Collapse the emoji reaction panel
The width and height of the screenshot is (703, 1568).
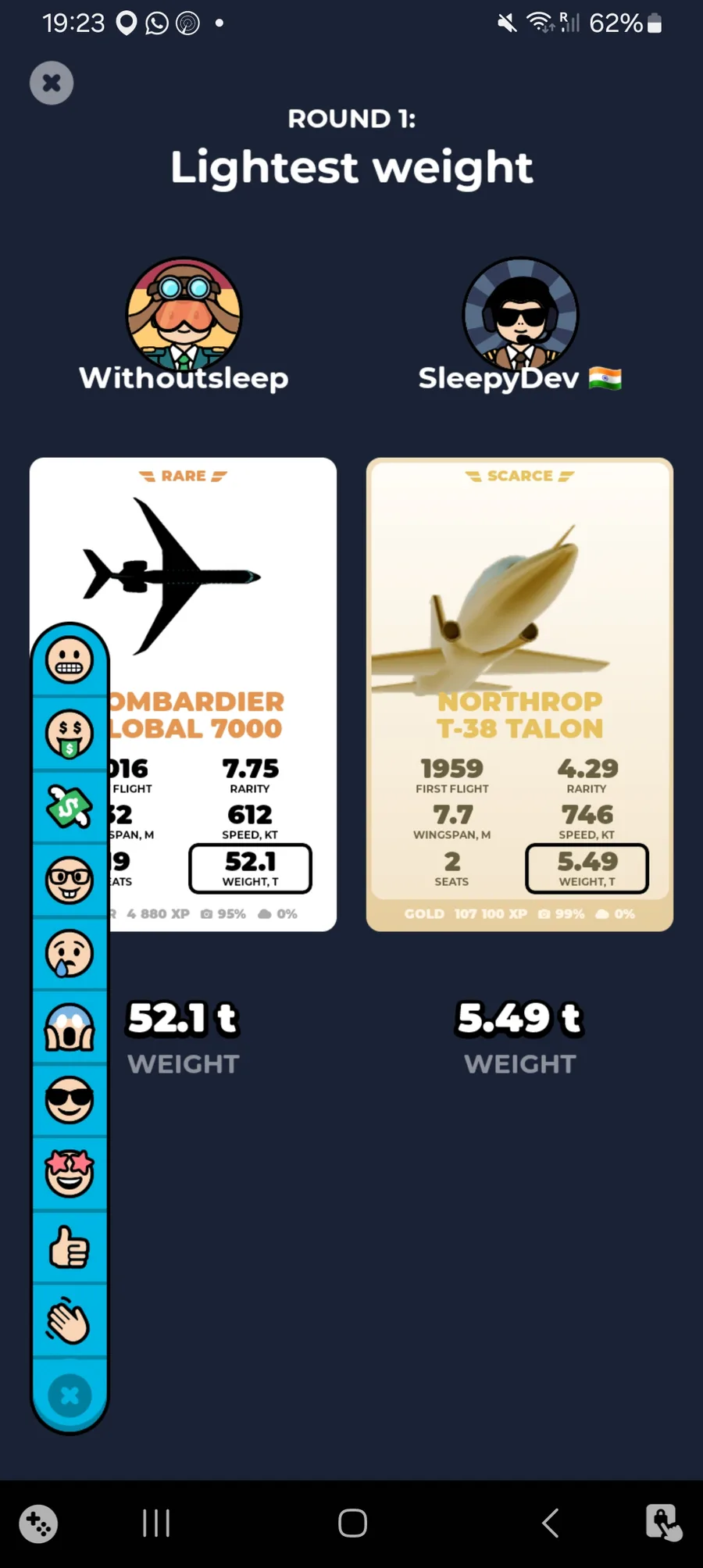click(70, 1395)
